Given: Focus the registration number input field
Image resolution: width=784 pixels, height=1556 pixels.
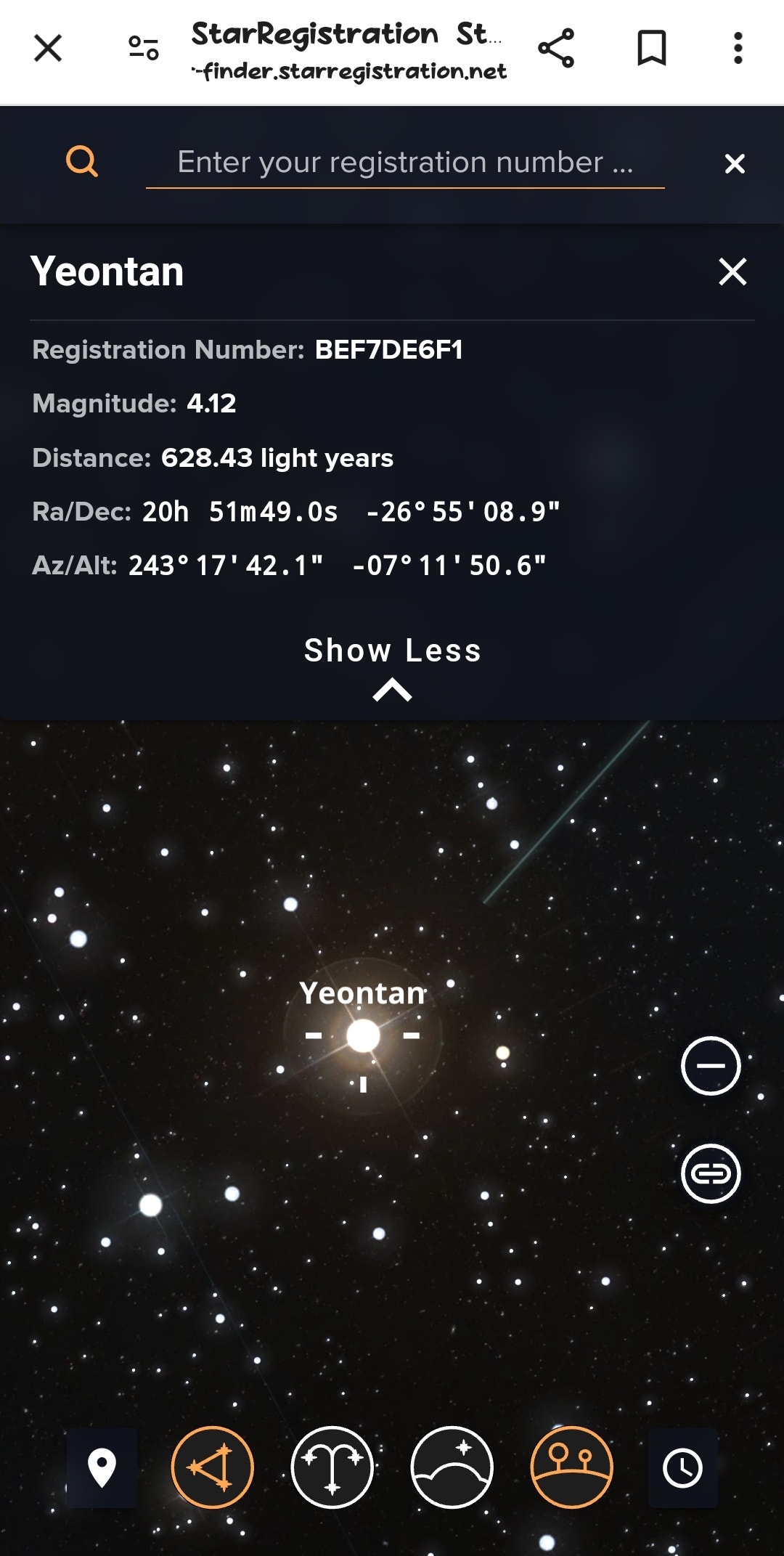Looking at the screenshot, I should tap(405, 163).
